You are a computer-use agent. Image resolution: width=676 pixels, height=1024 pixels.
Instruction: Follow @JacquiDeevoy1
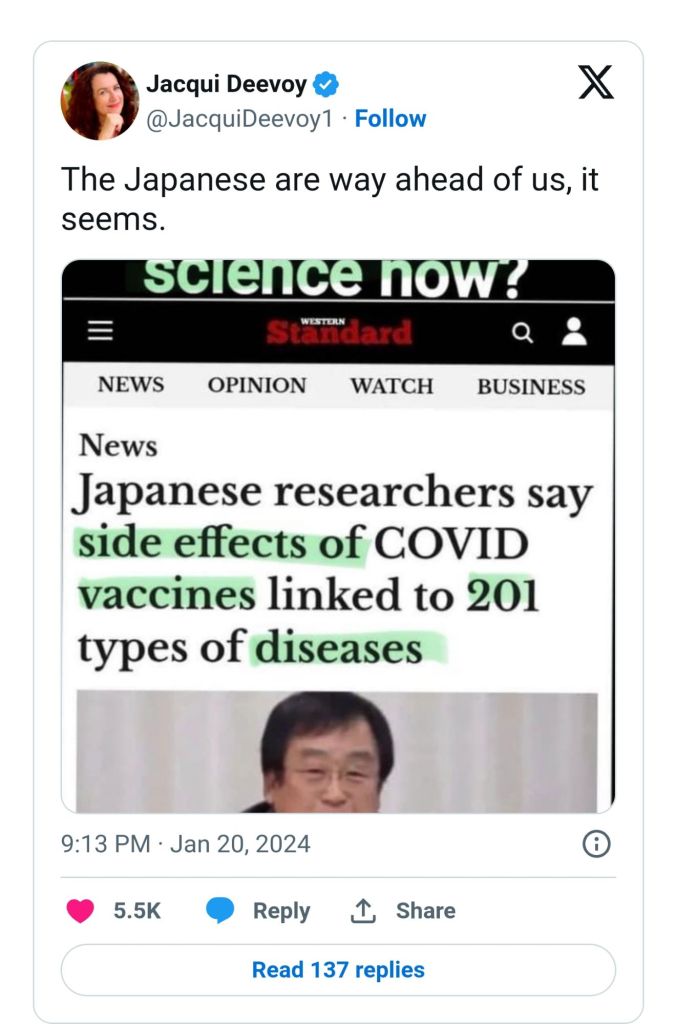tap(390, 119)
